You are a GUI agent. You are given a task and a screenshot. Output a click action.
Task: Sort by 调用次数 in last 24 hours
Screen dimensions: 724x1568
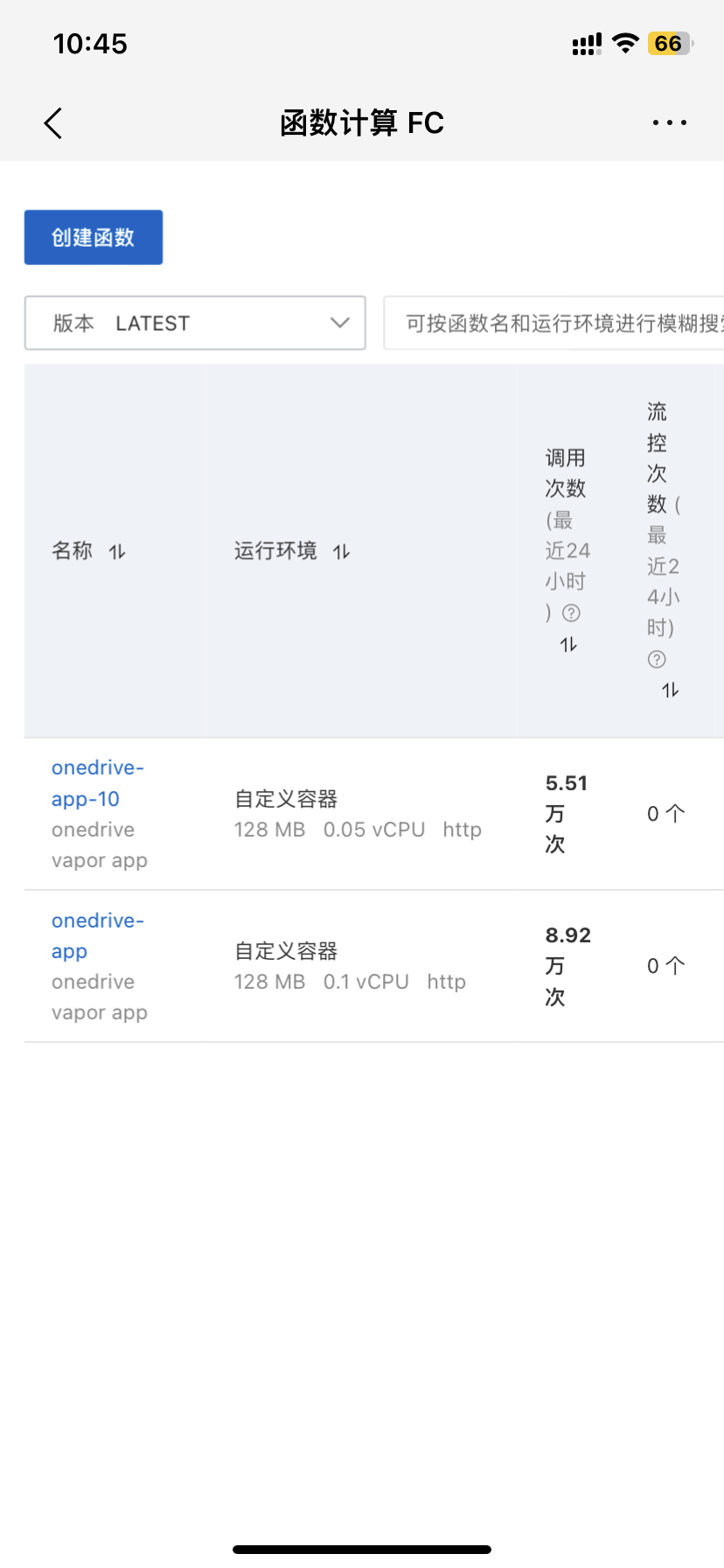[568, 645]
